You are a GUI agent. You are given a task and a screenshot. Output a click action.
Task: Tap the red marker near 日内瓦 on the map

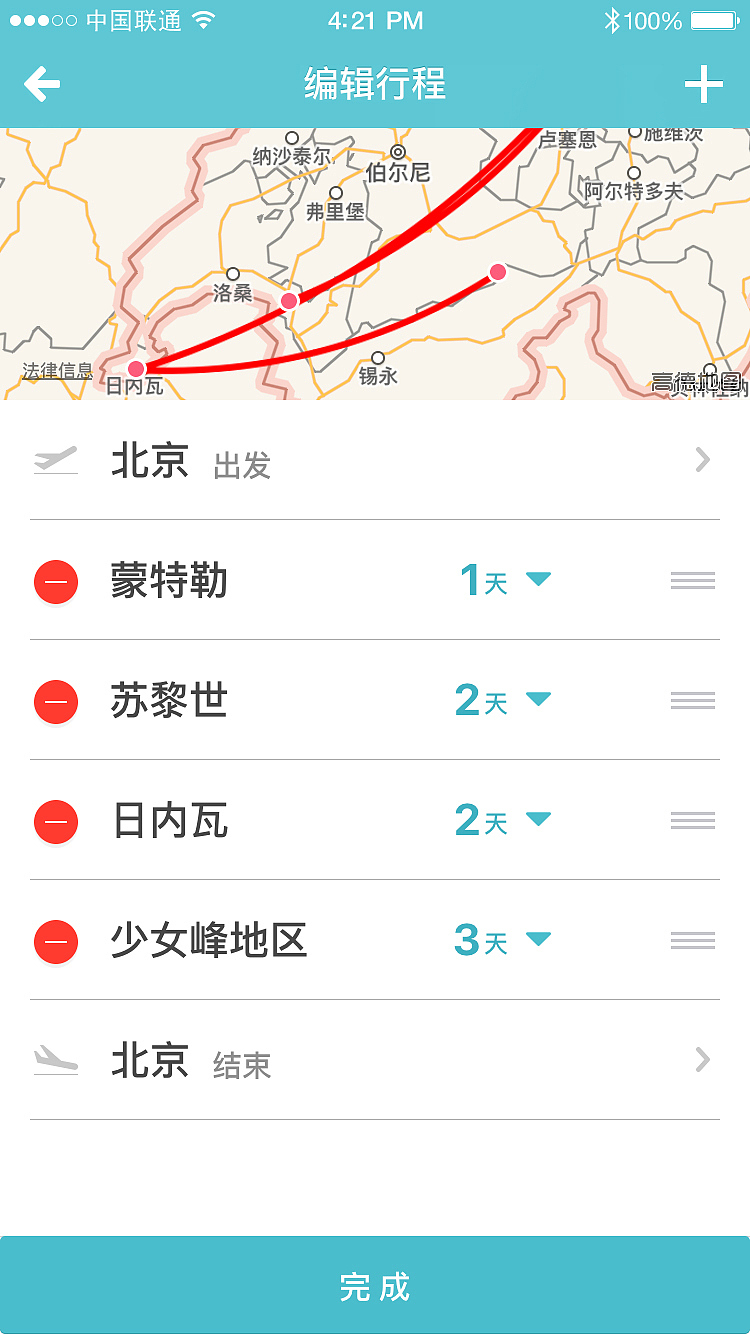(x=135, y=369)
